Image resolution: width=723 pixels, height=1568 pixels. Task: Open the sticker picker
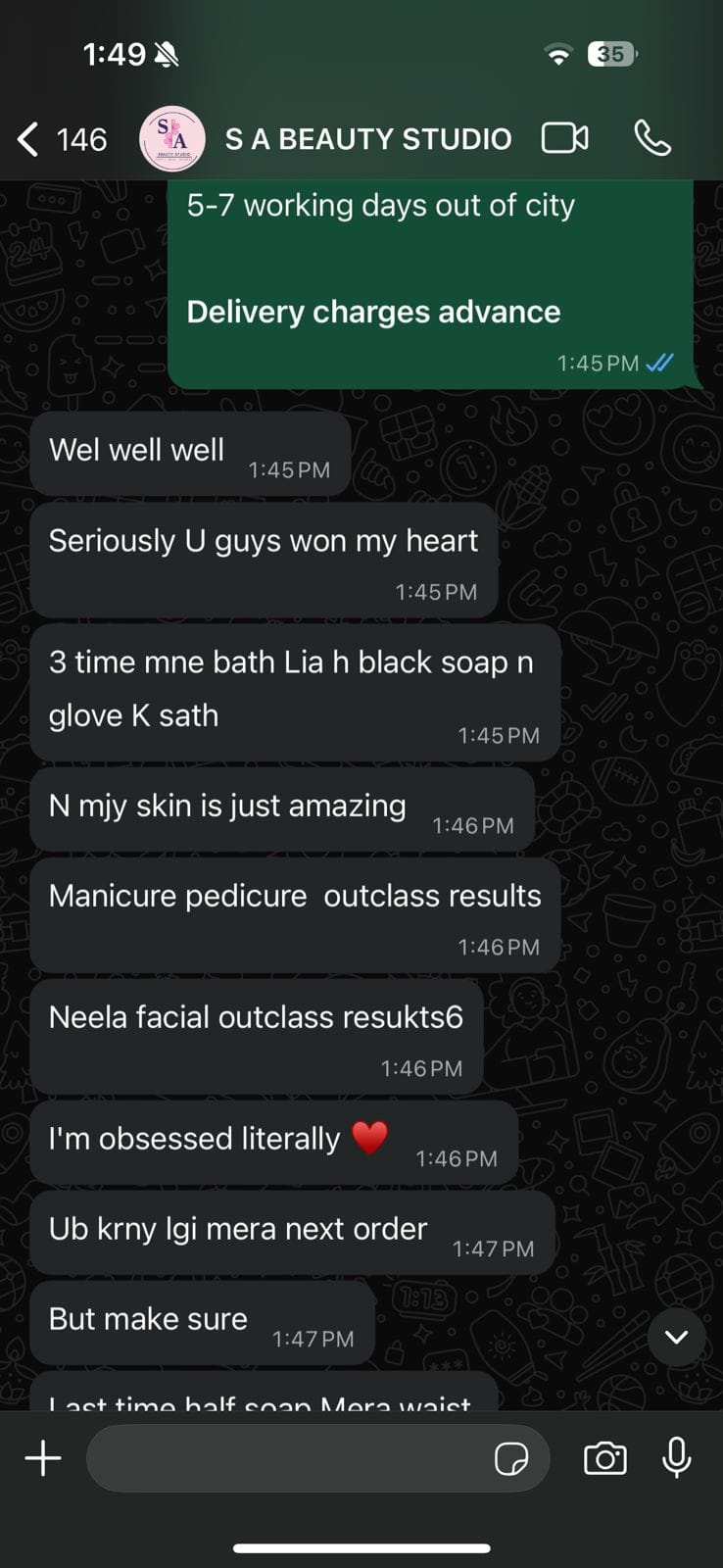511,1458
